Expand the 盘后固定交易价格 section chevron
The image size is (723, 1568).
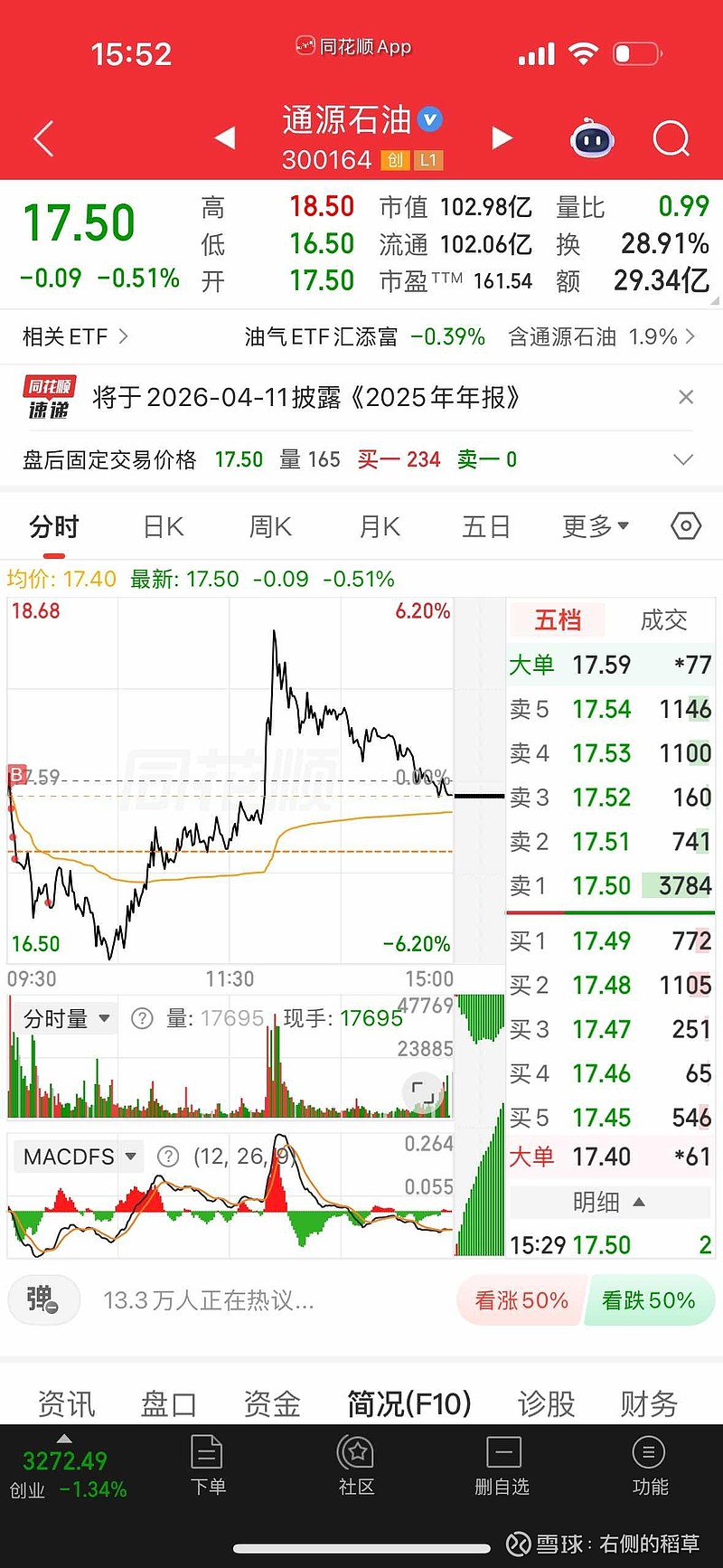683,459
